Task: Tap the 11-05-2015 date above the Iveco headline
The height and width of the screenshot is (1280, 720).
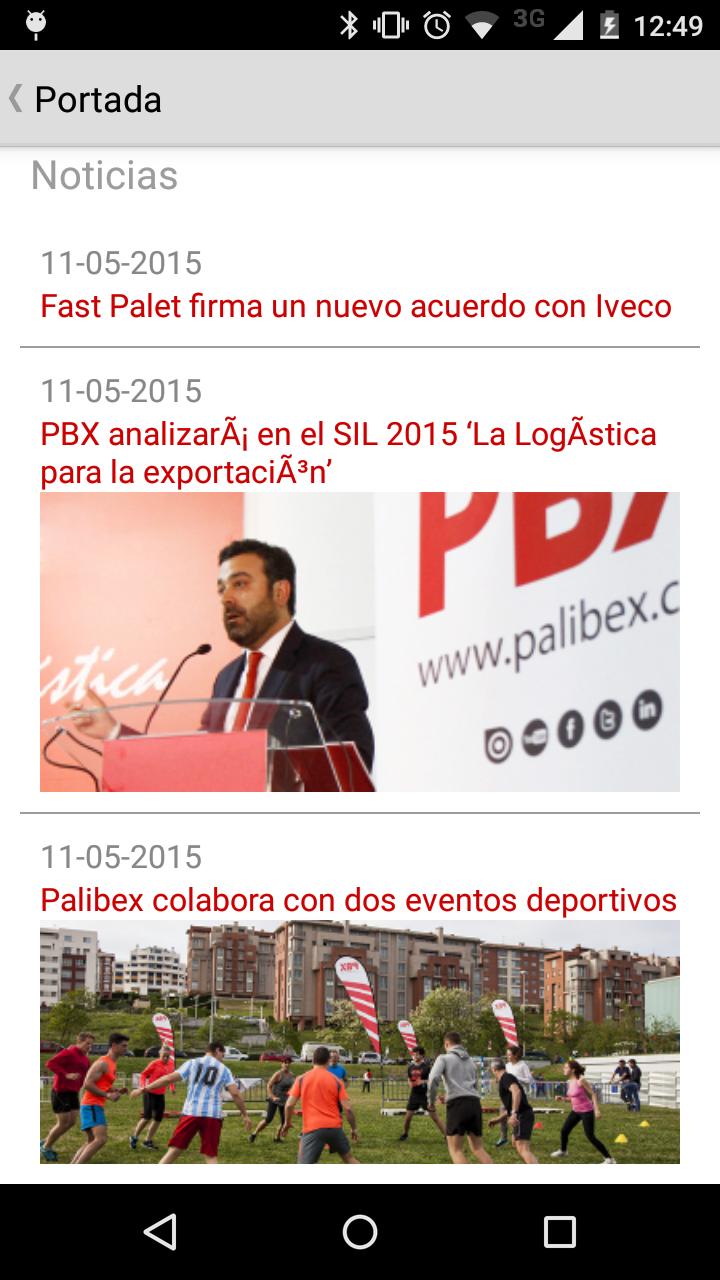Action: (120, 263)
